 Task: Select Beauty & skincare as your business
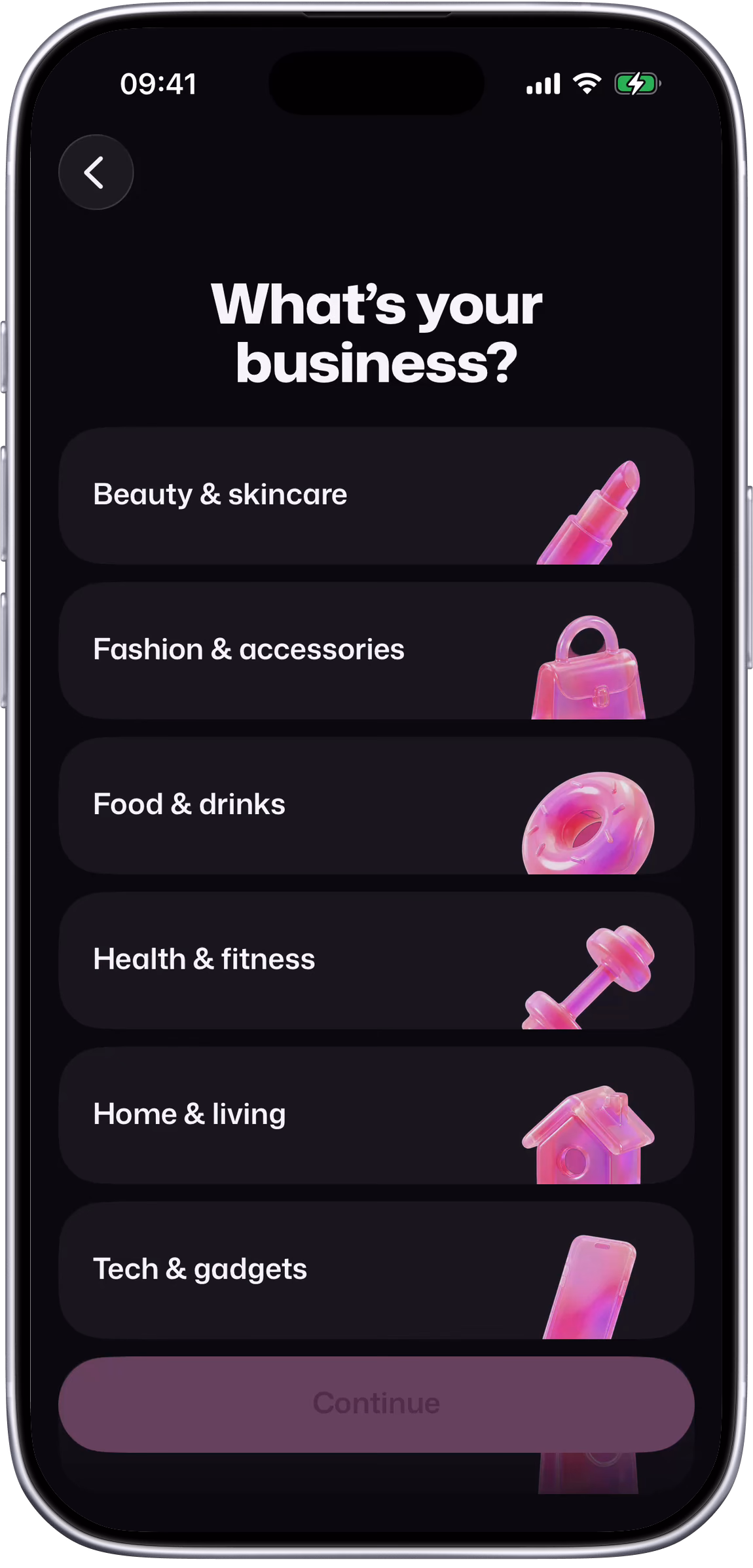click(x=376, y=496)
